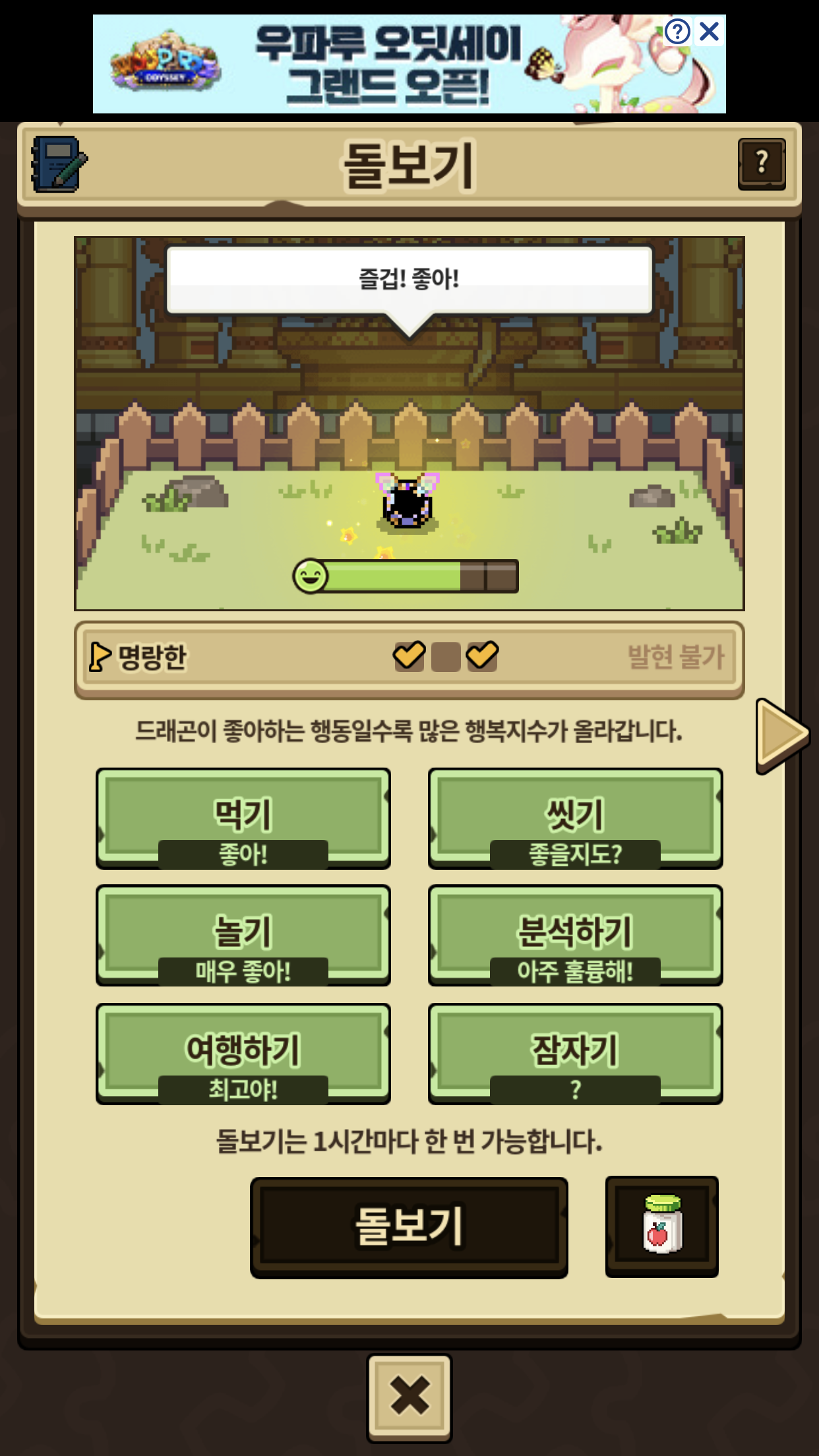819x1456 pixels.
Task: Choose the 분석하기 action
Action: pyautogui.click(x=575, y=935)
